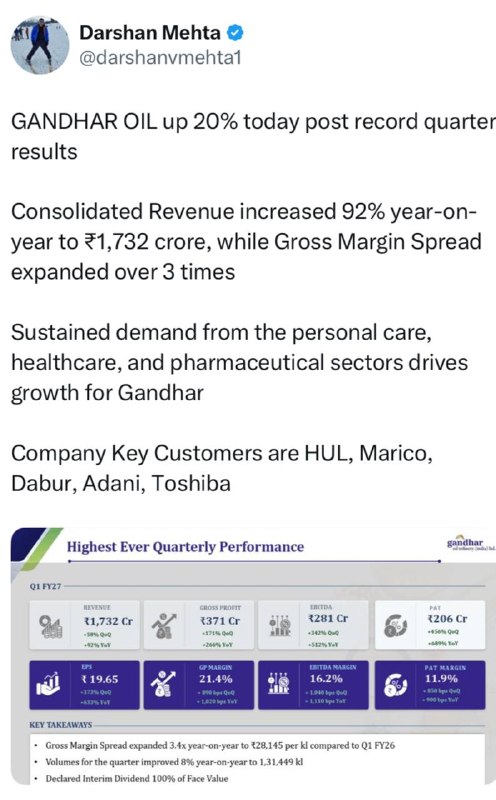The height and width of the screenshot is (800, 496).
Task: Open the Highest Ever Quarterly Performance image
Action: pyautogui.click(x=253, y=656)
